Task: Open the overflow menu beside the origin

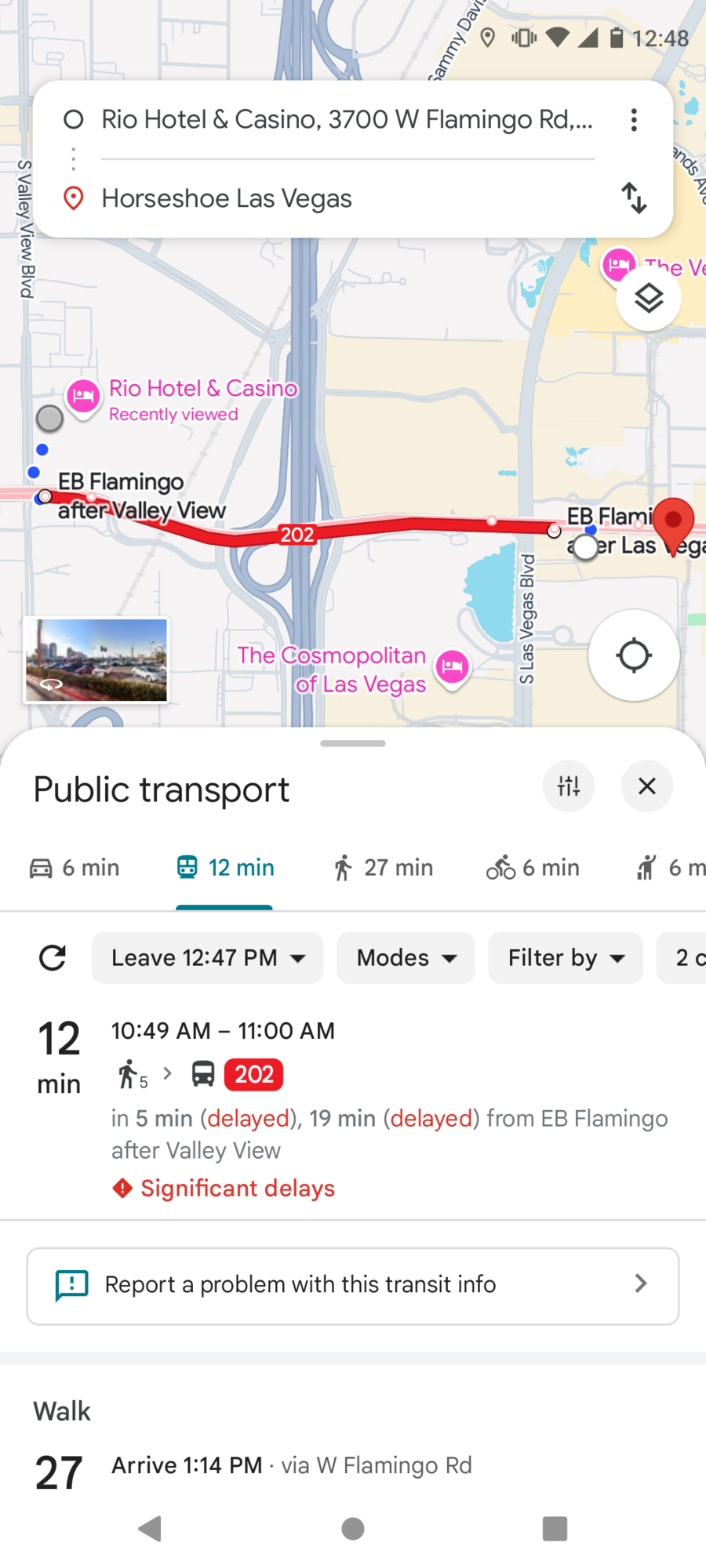Action: 634,120
